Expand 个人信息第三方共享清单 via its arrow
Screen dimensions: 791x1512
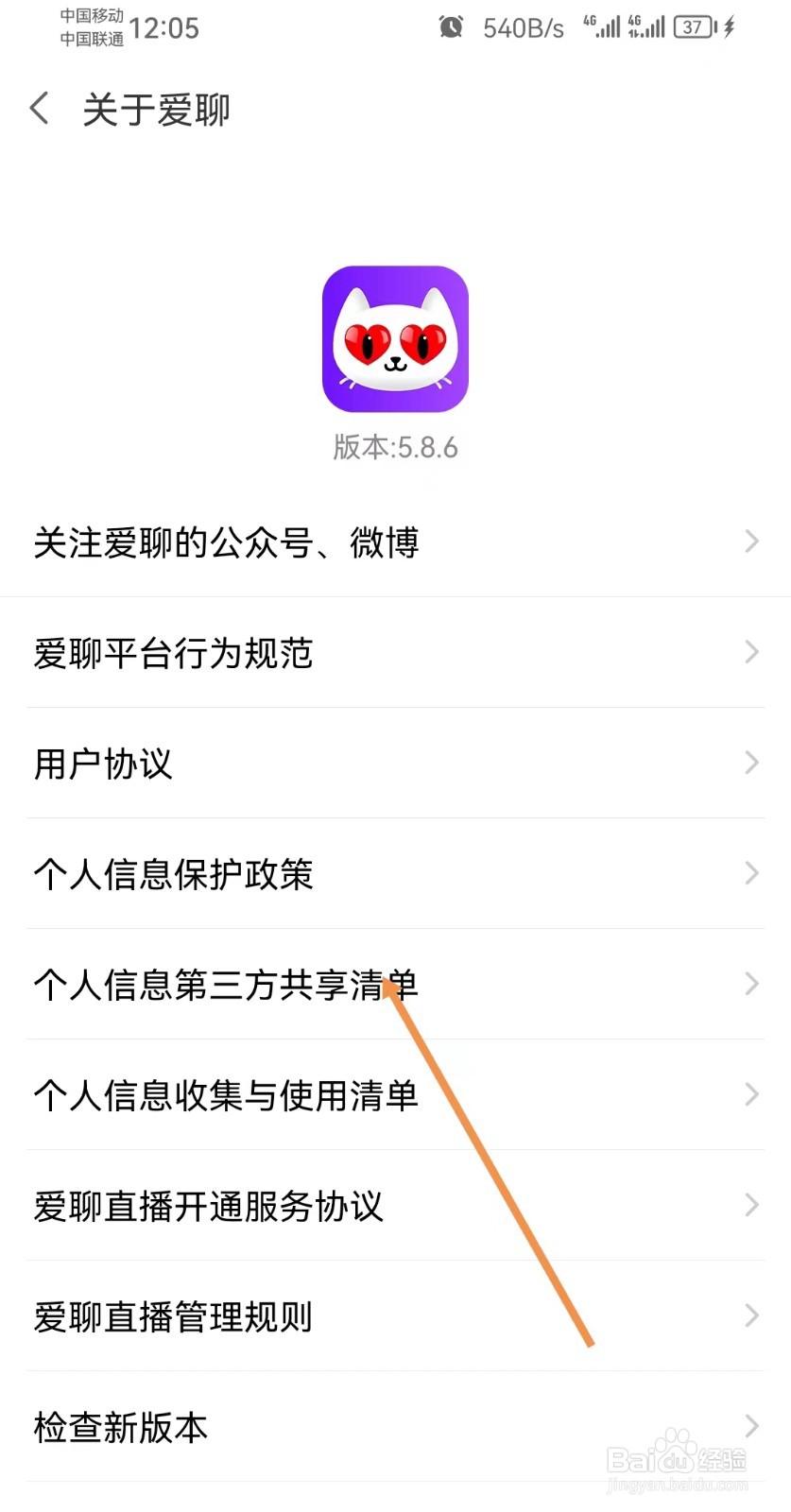(750, 983)
